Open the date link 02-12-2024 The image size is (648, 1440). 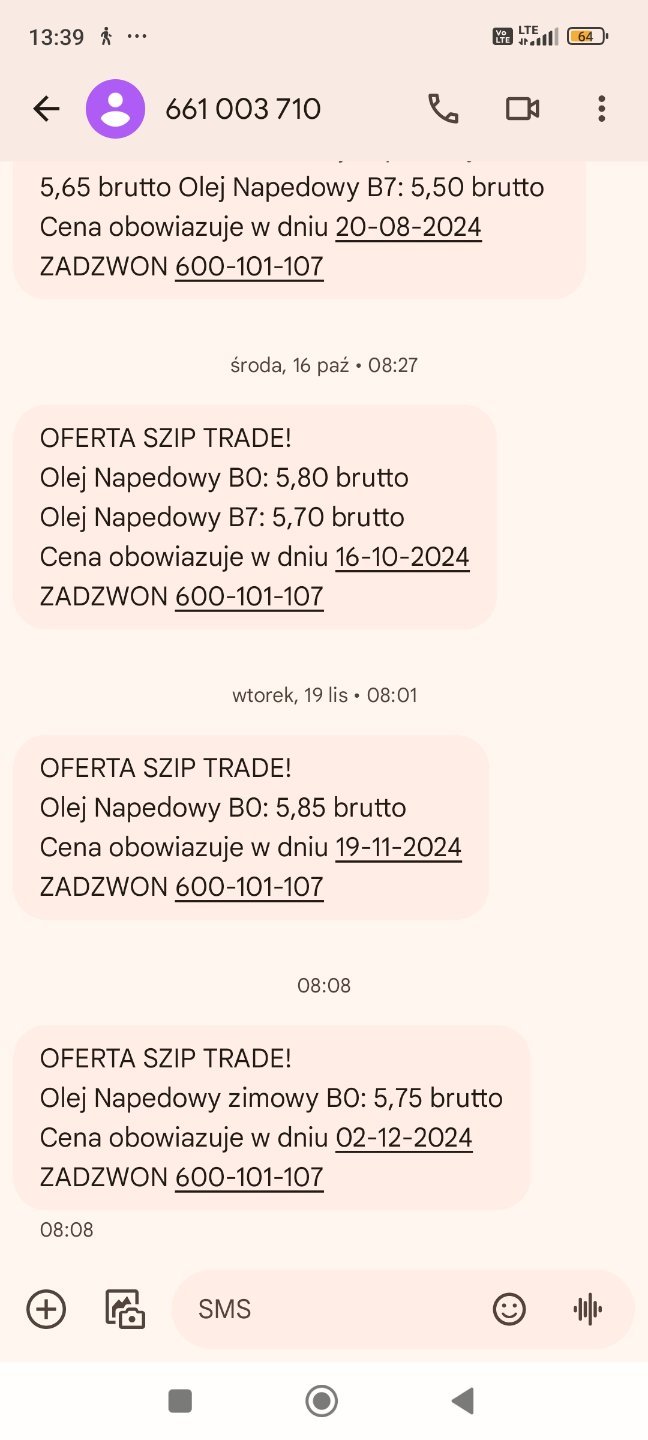[404, 1138]
